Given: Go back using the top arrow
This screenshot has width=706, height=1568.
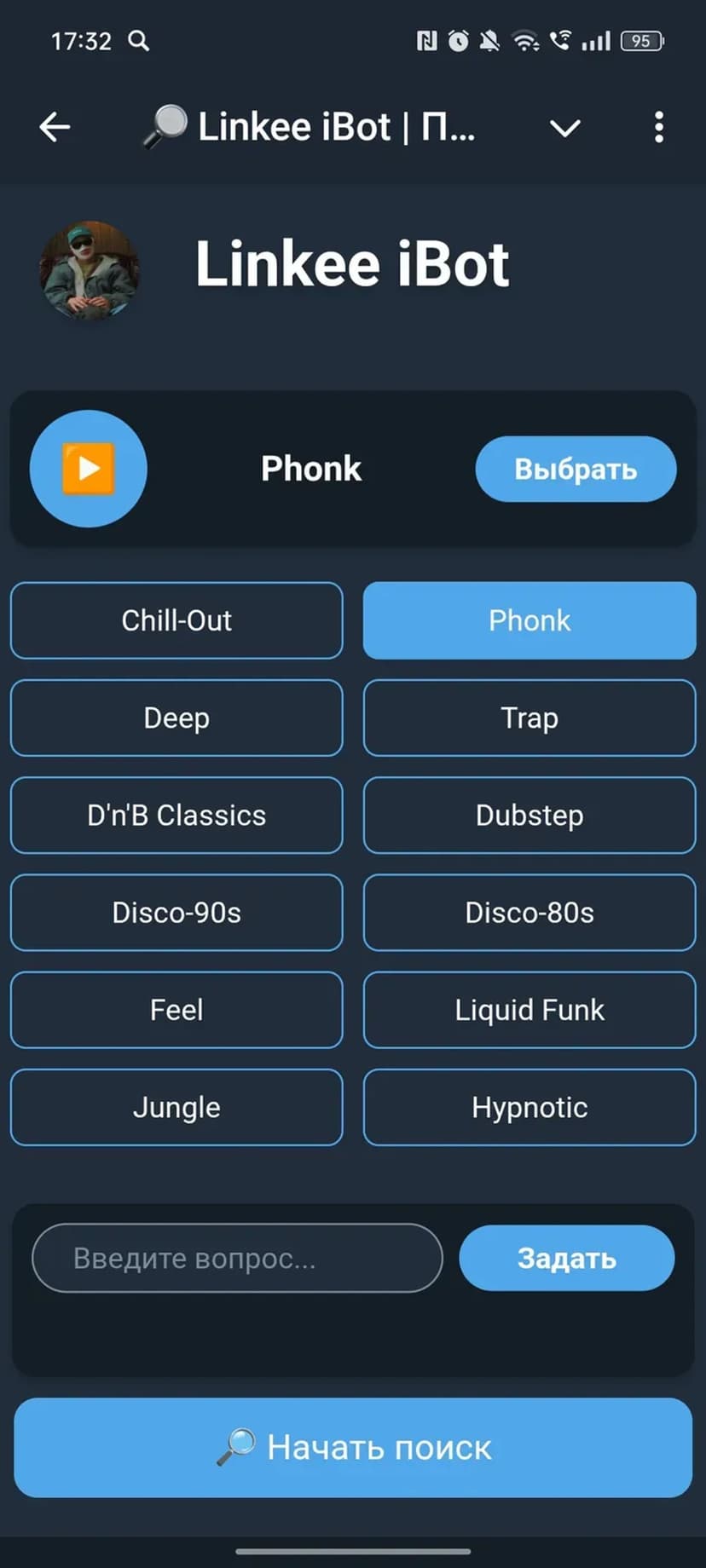Looking at the screenshot, I should (55, 128).
